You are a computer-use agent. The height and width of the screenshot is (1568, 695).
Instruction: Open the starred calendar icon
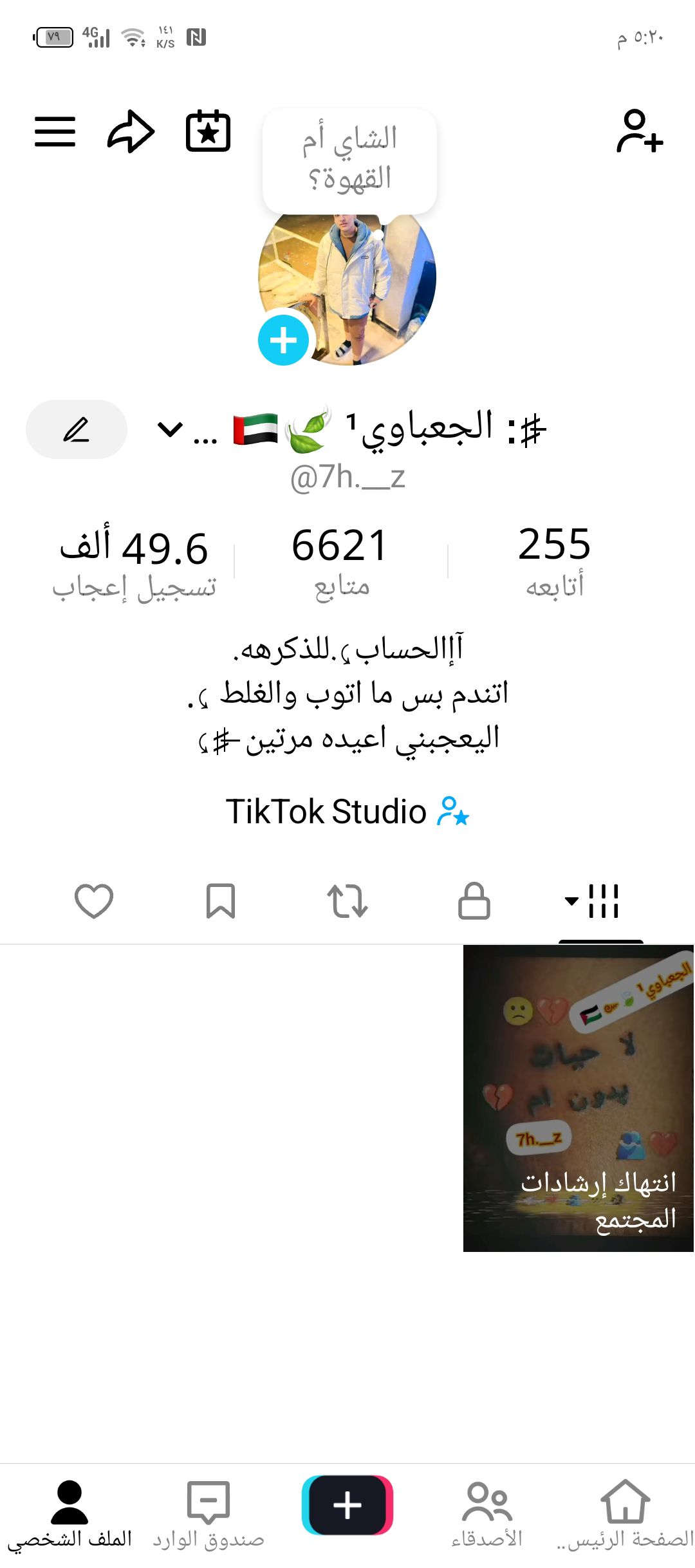point(208,132)
